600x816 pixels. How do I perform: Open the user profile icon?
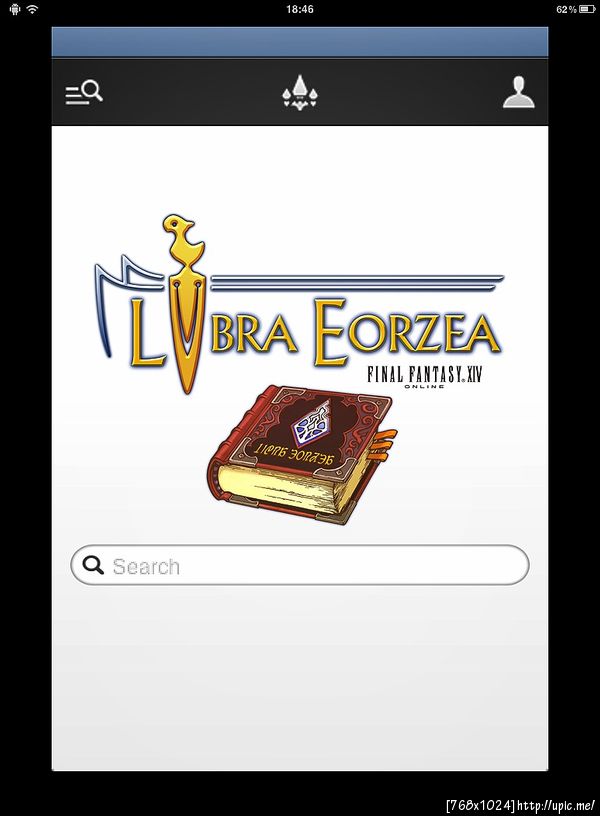coord(518,93)
